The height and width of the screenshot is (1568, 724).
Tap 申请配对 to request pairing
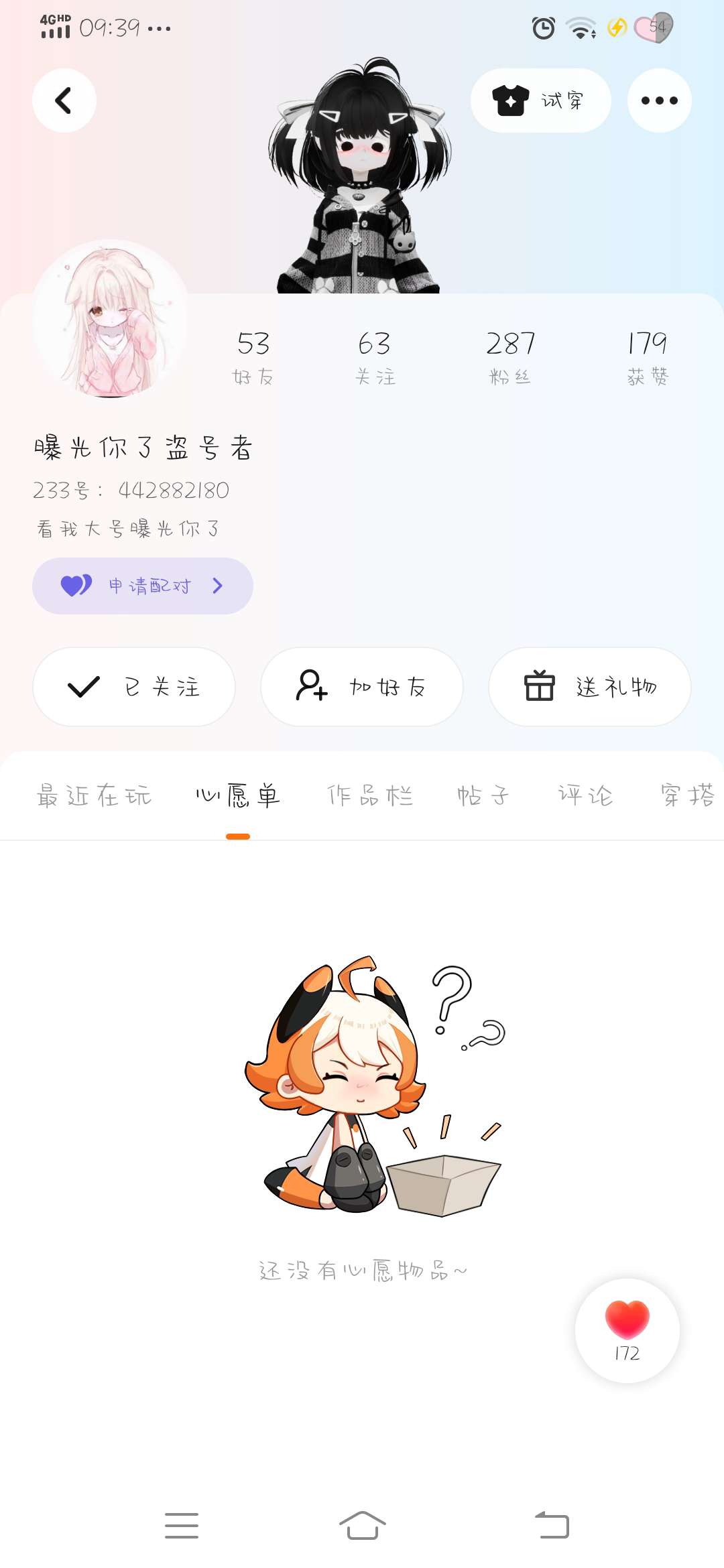click(142, 586)
